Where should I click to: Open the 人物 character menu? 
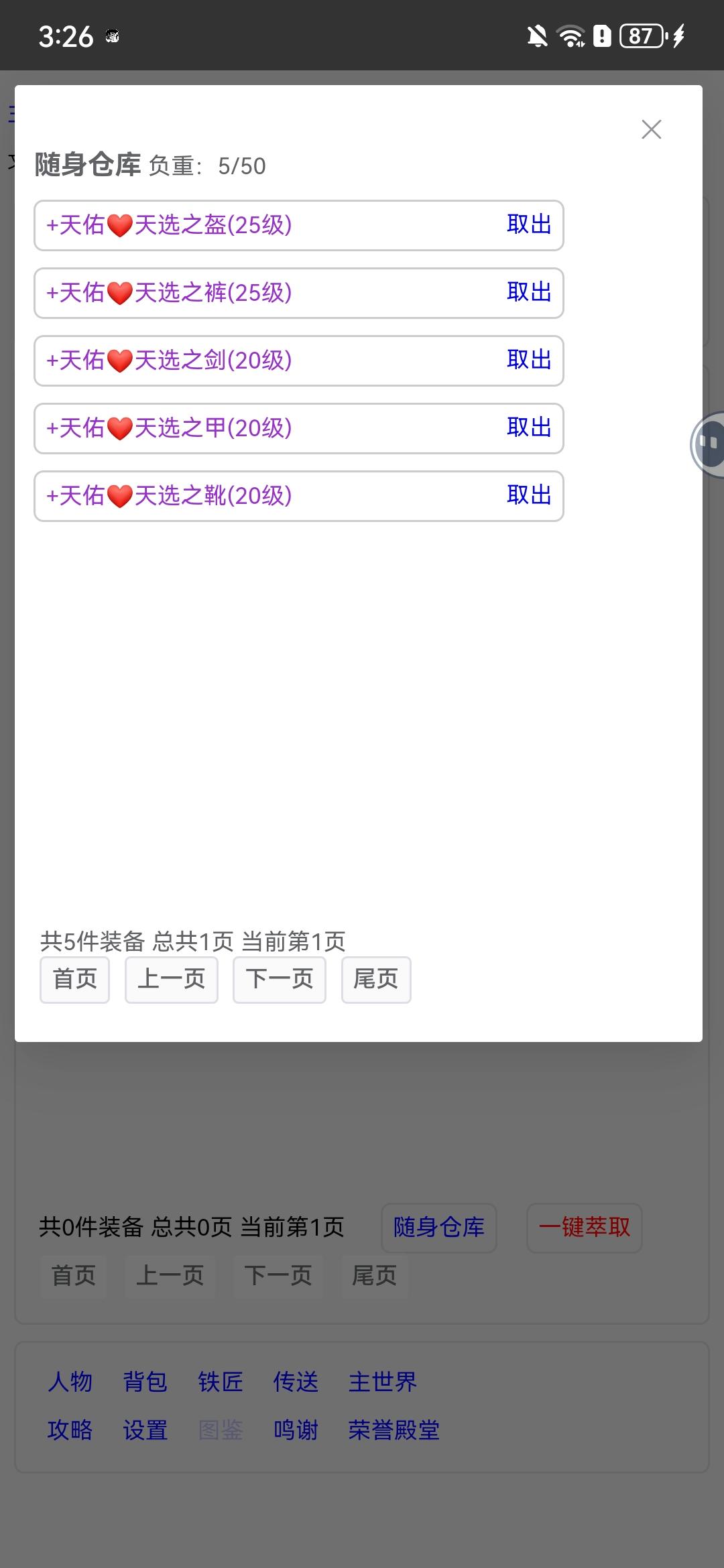[70, 1382]
